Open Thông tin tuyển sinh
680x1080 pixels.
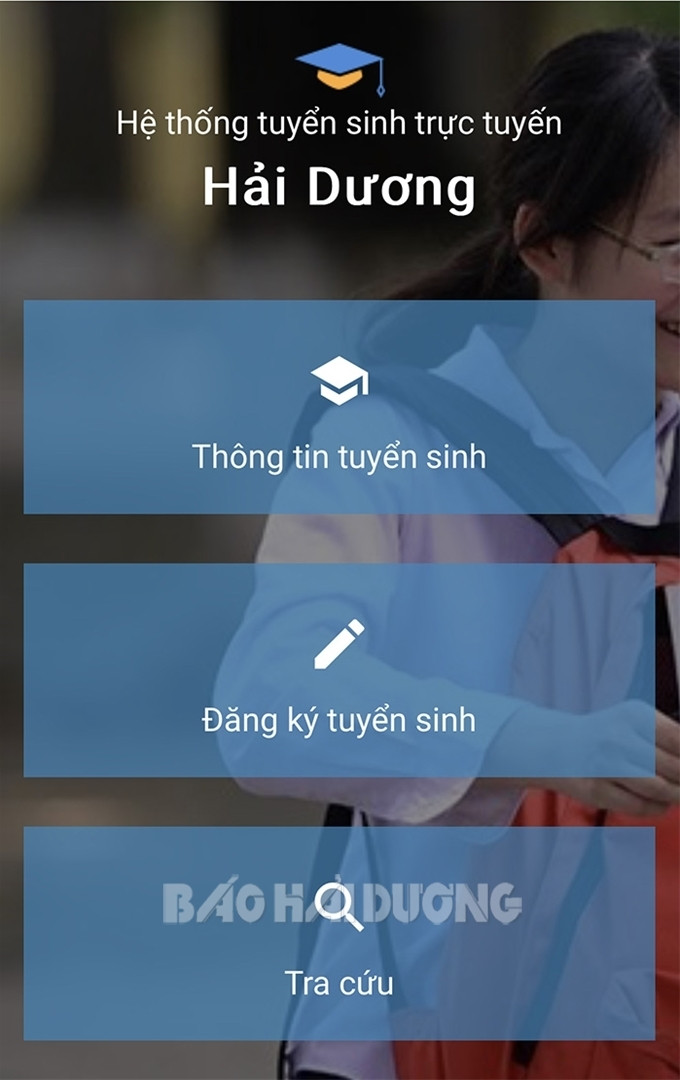(x=339, y=407)
